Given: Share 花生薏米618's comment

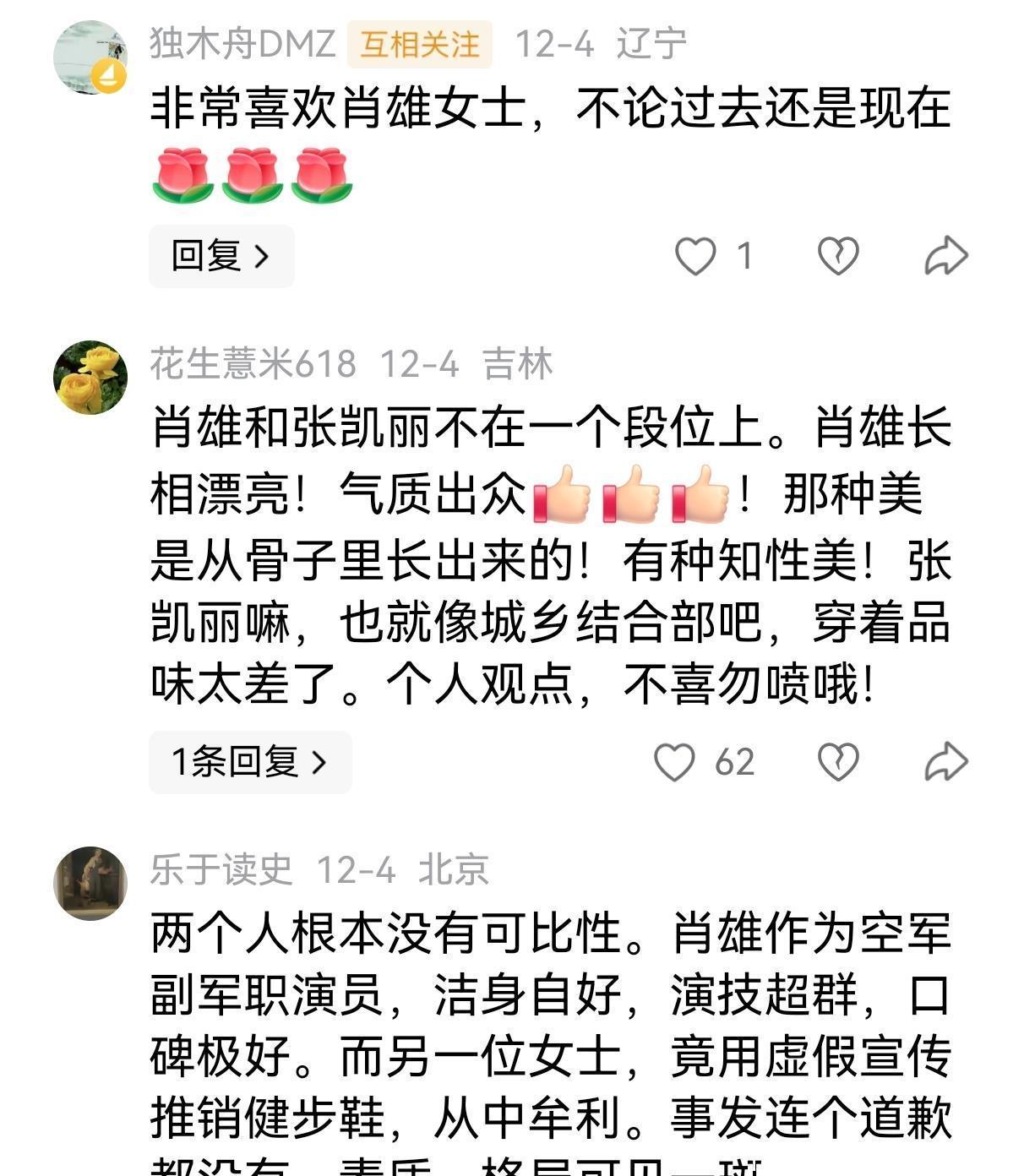Looking at the screenshot, I should point(945,762).
